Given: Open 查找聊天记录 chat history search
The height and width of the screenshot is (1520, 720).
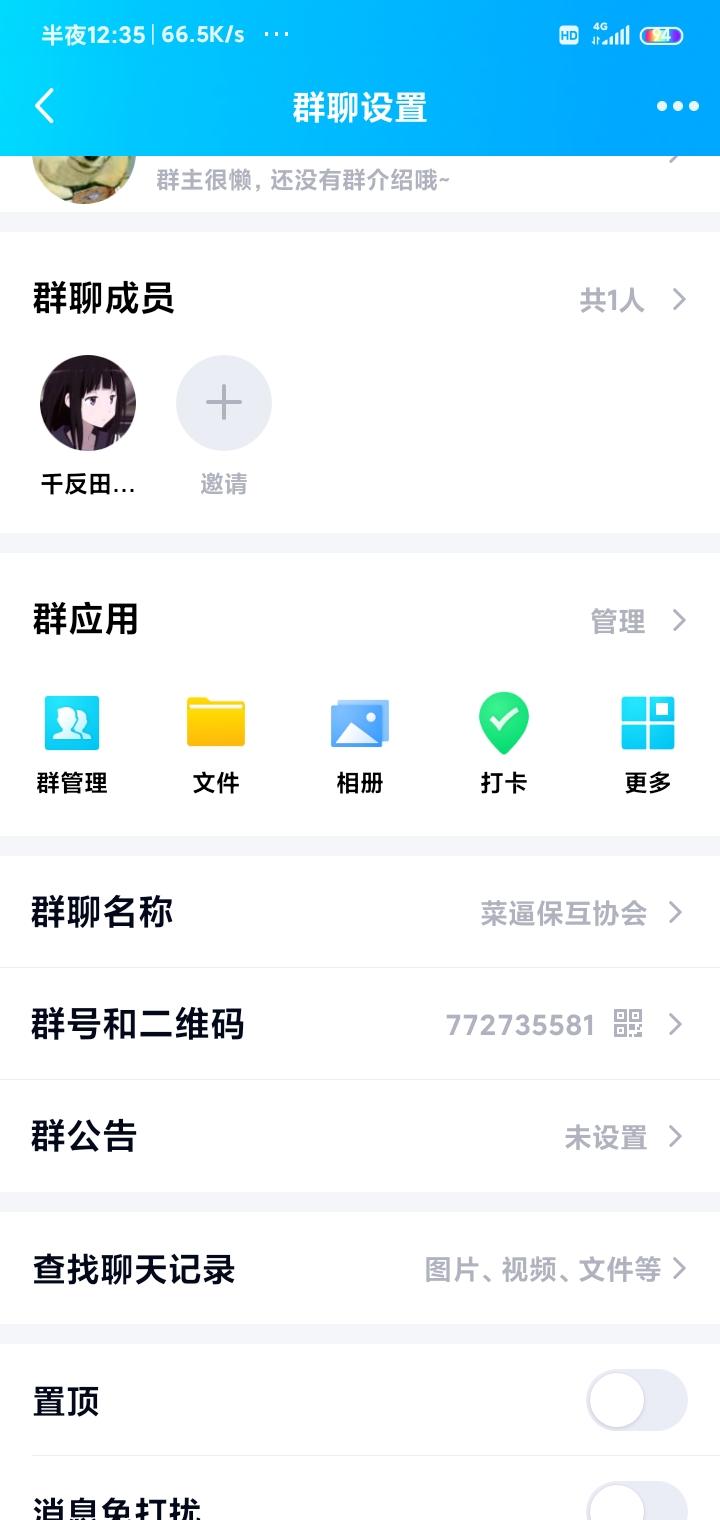Looking at the screenshot, I should click(x=360, y=1270).
